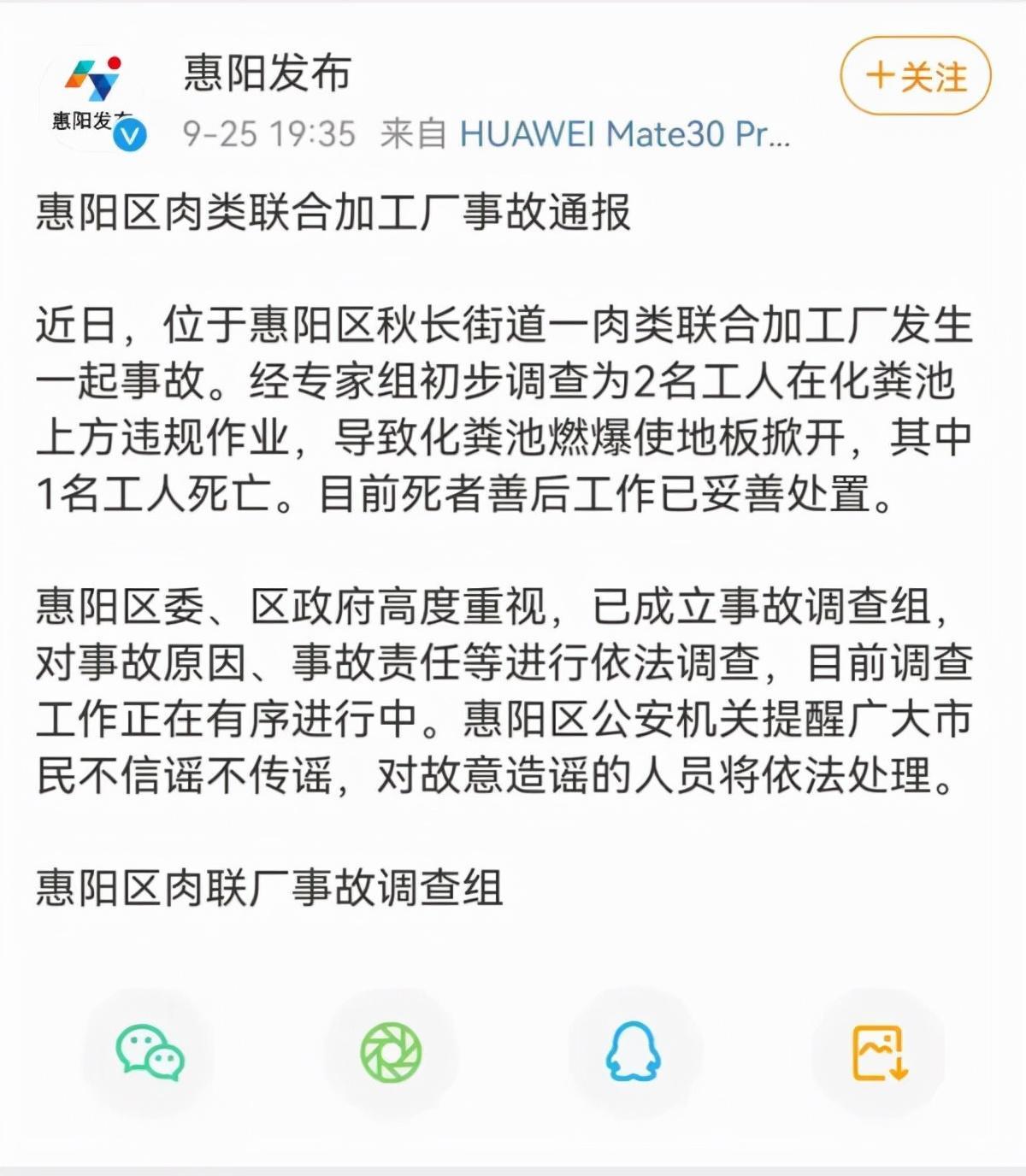Open the HUAWEI Mate30 Pro source link

[x=624, y=134]
